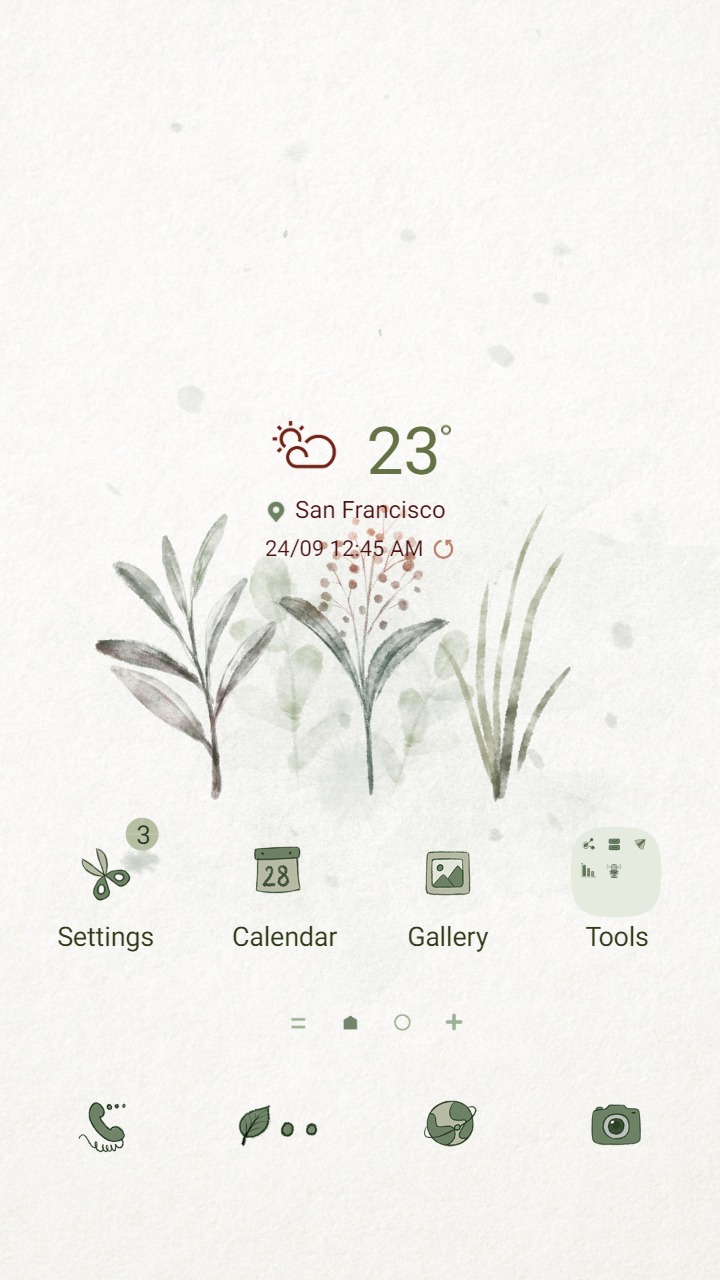Open the Tools folder
720x1280 pixels.
tap(615, 872)
